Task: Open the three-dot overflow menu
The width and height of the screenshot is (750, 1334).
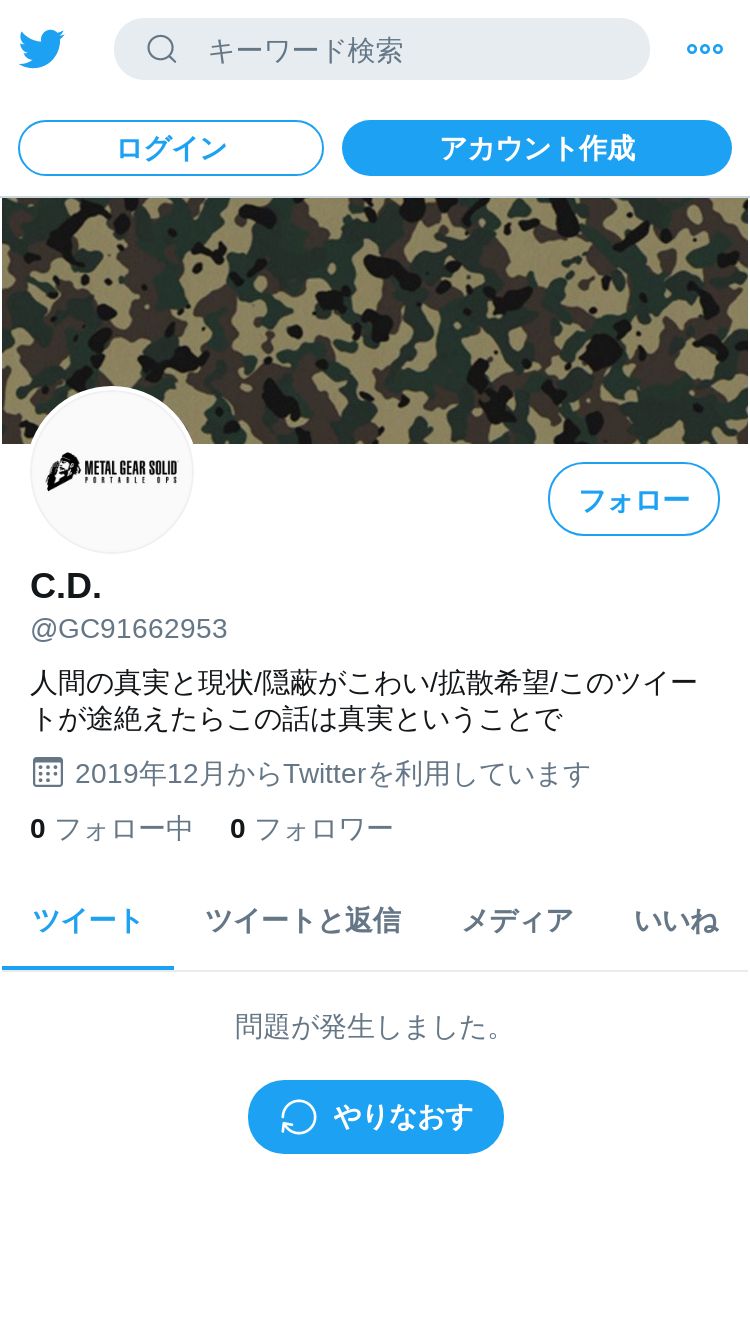Action: (x=704, y=48)
